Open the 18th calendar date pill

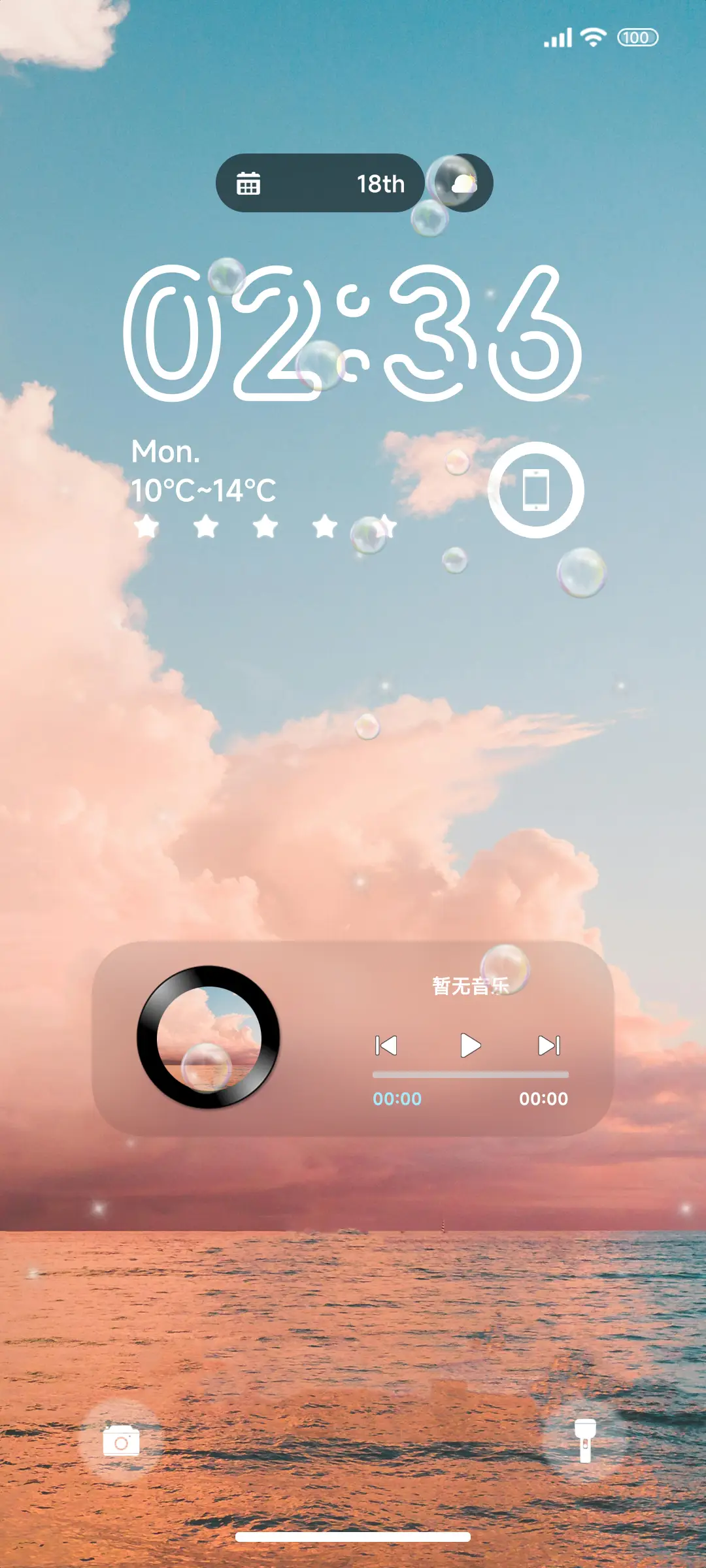pos(320,184)
